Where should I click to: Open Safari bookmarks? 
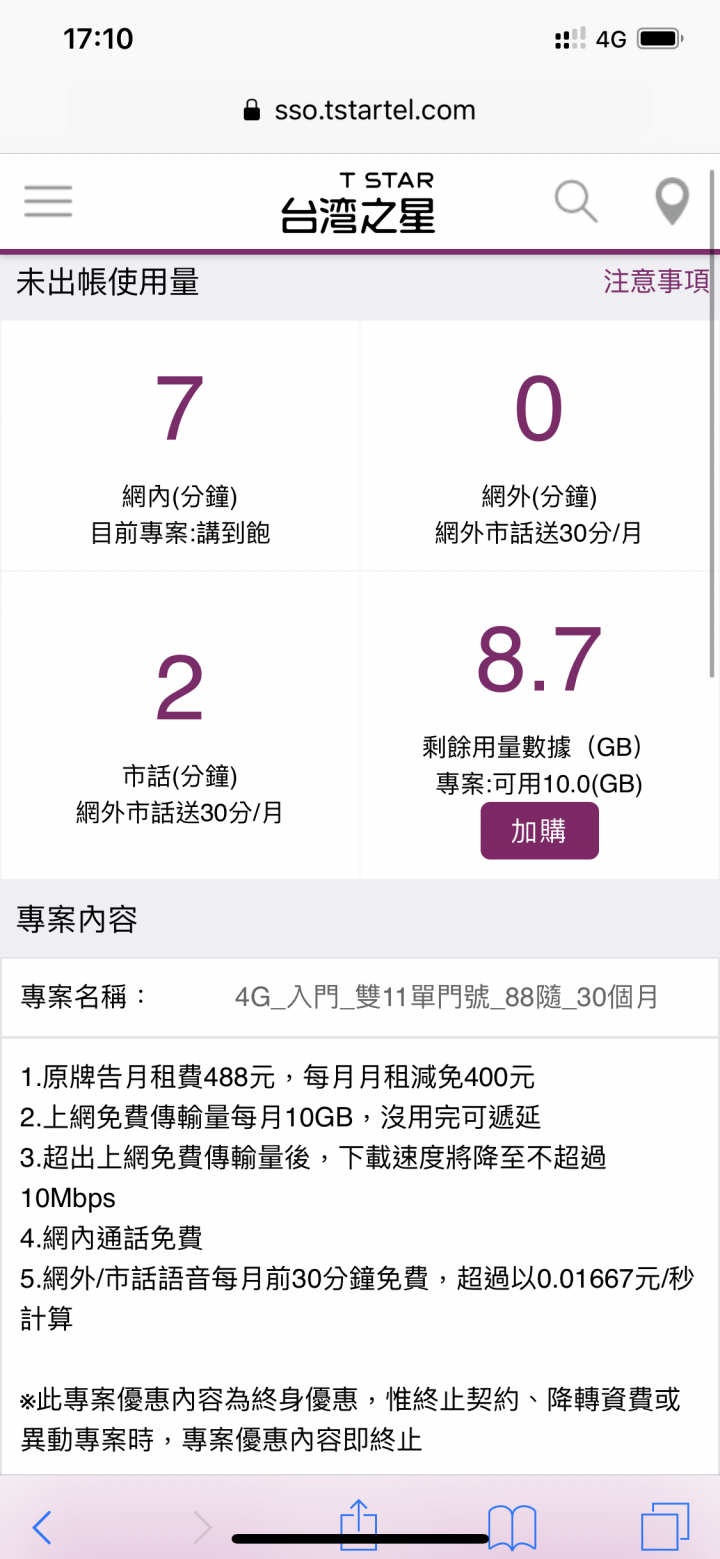pyautogui.click(x=513, y=1527)
